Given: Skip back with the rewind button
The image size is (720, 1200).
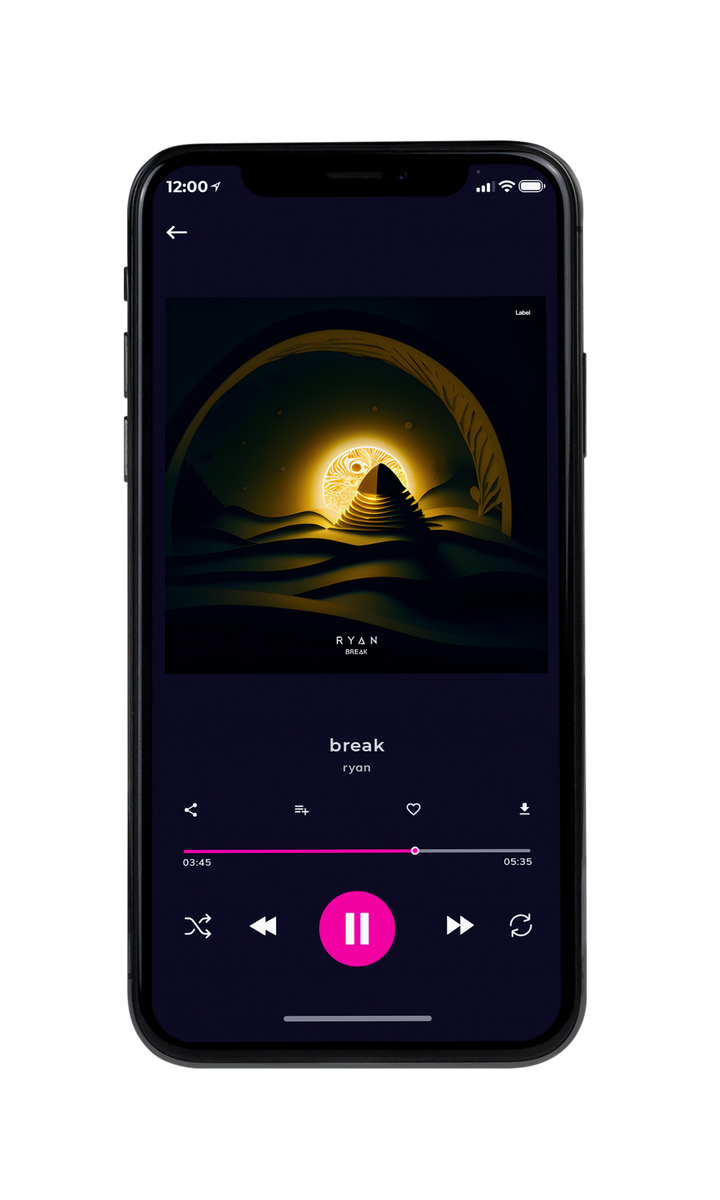Looking at the screenshot, I should (263, 926).
